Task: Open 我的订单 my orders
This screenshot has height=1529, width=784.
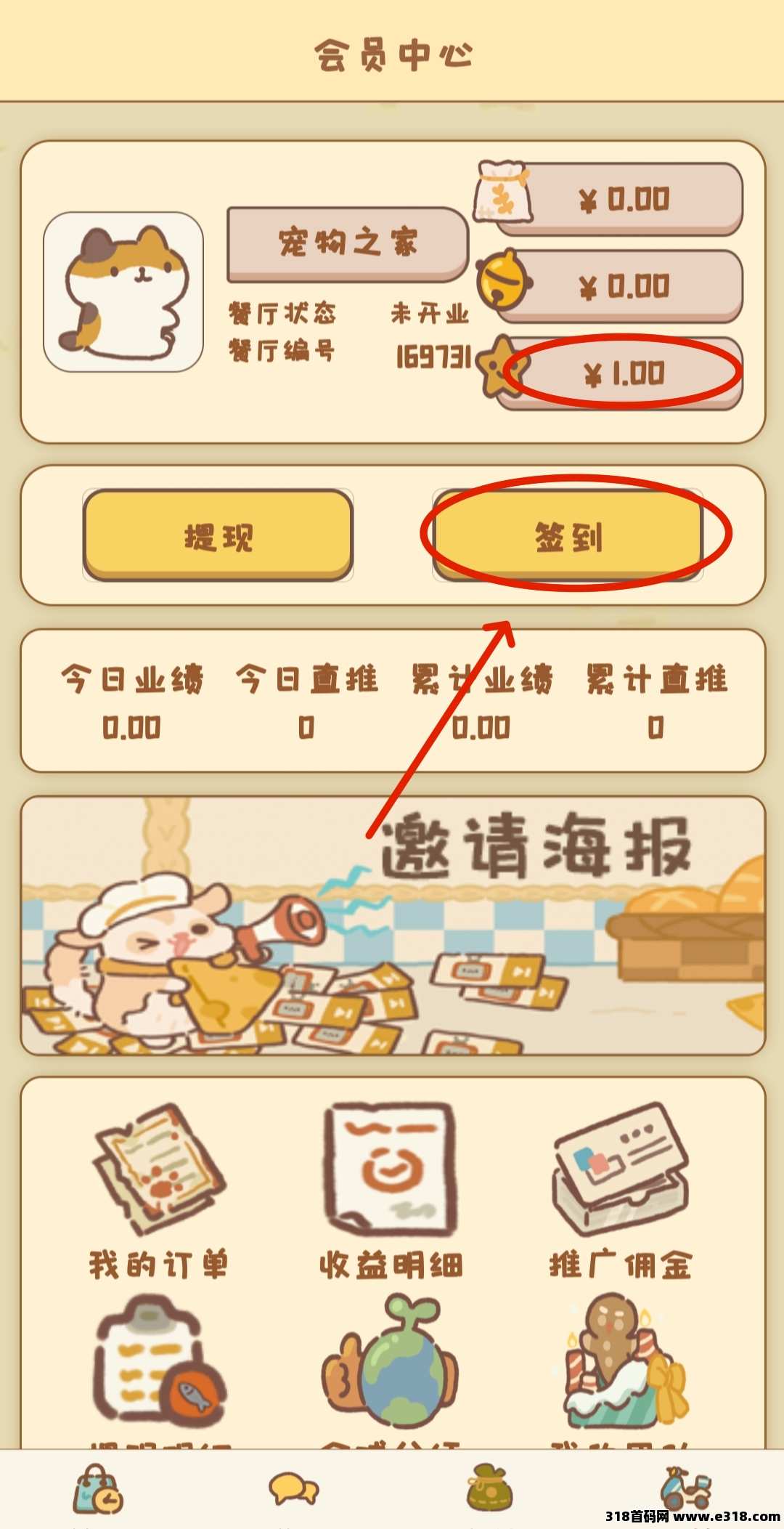Action: [158, 1191]
